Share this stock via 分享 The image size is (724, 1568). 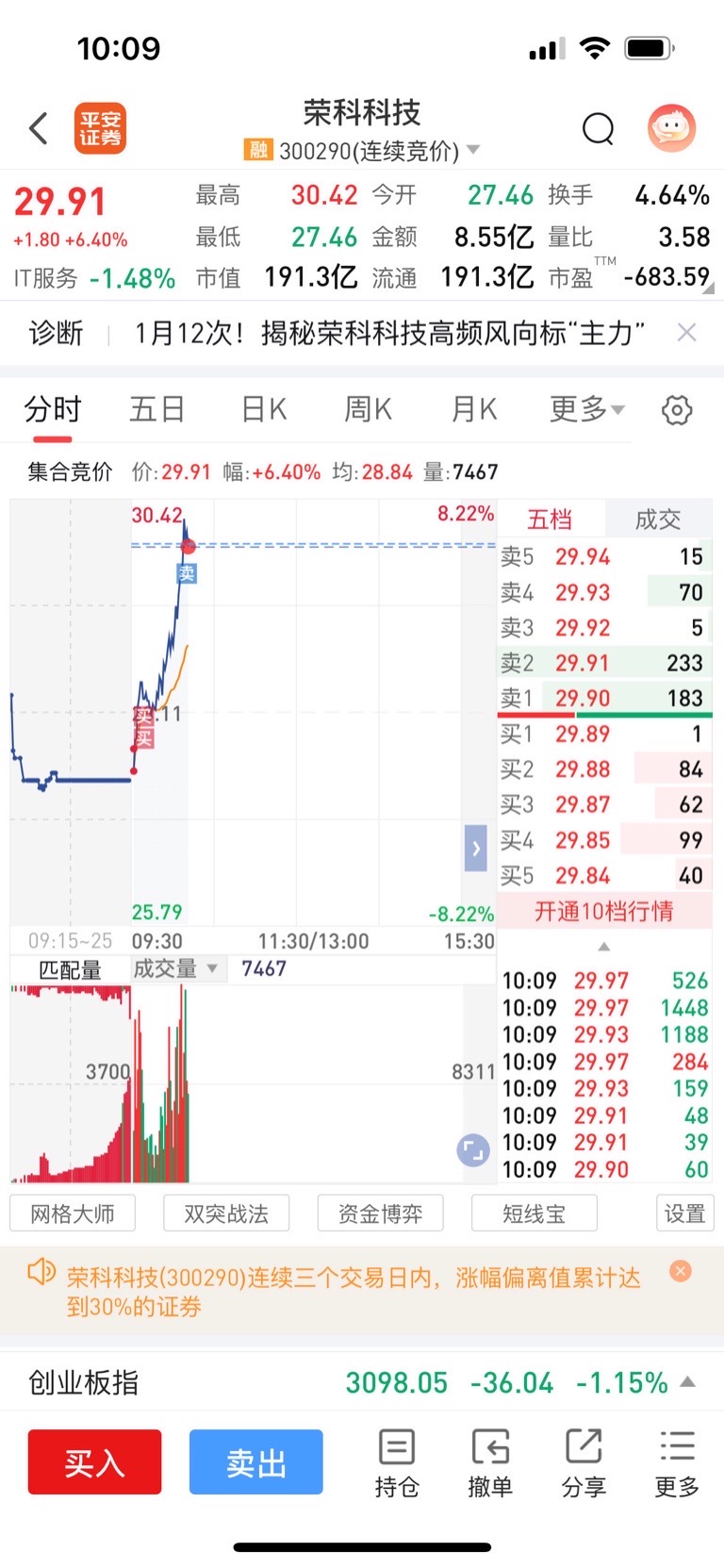[584, 1463]
